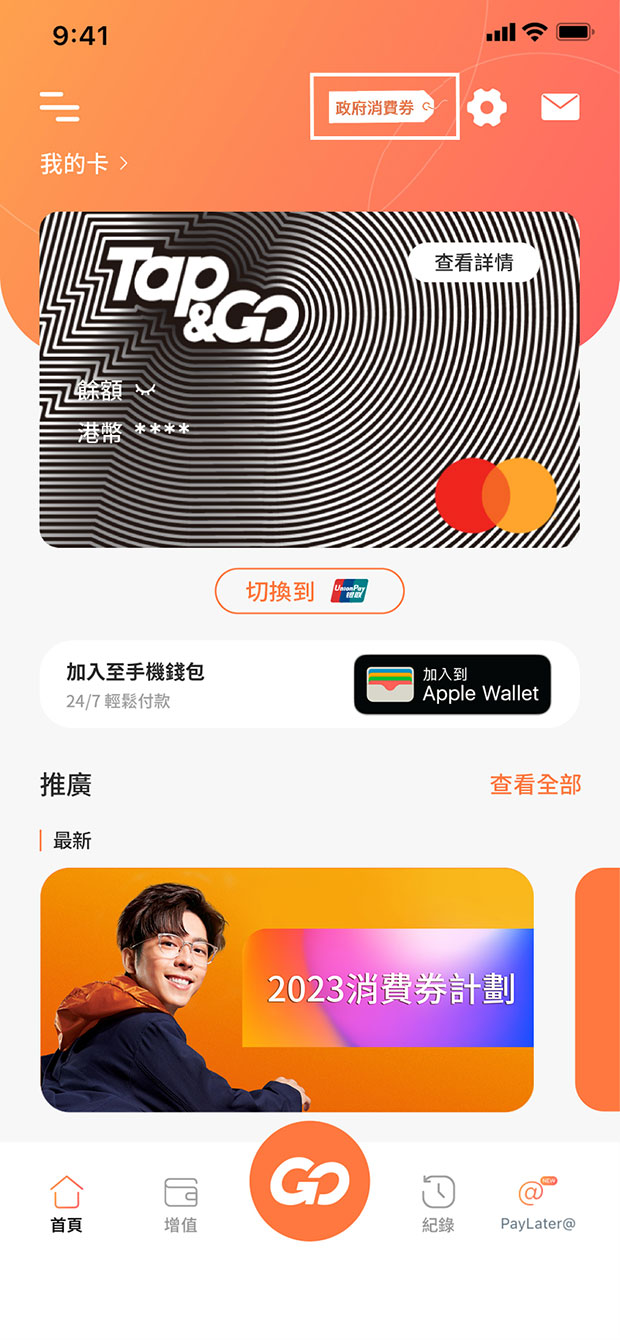Viewport: 620px width, 1340px height.
Task: Open the 2023消費券計劃 promotion banner
Action: 287,989
